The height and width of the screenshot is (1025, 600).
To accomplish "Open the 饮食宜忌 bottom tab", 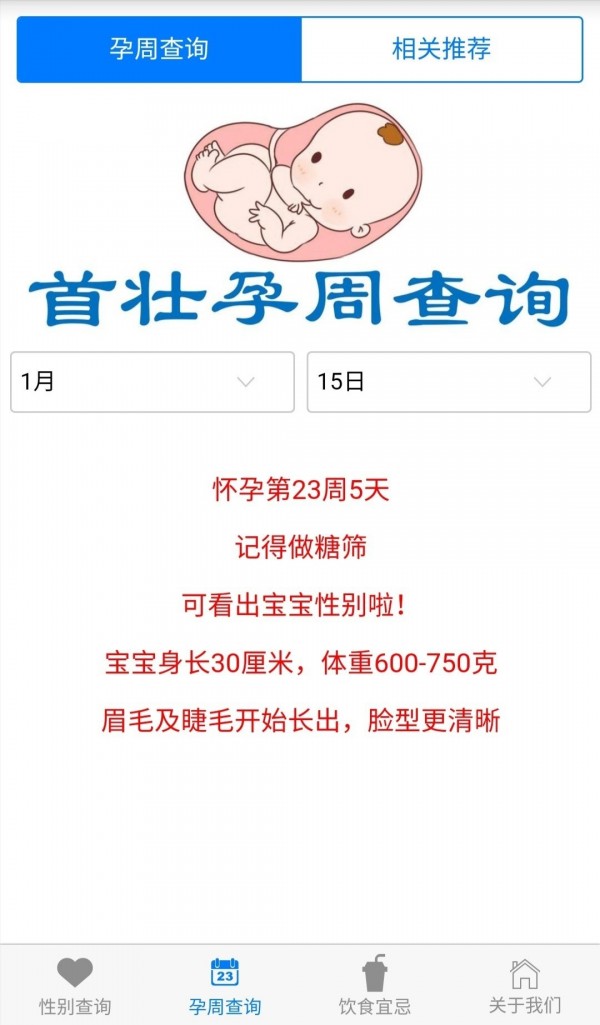I will tap(375, 984).
